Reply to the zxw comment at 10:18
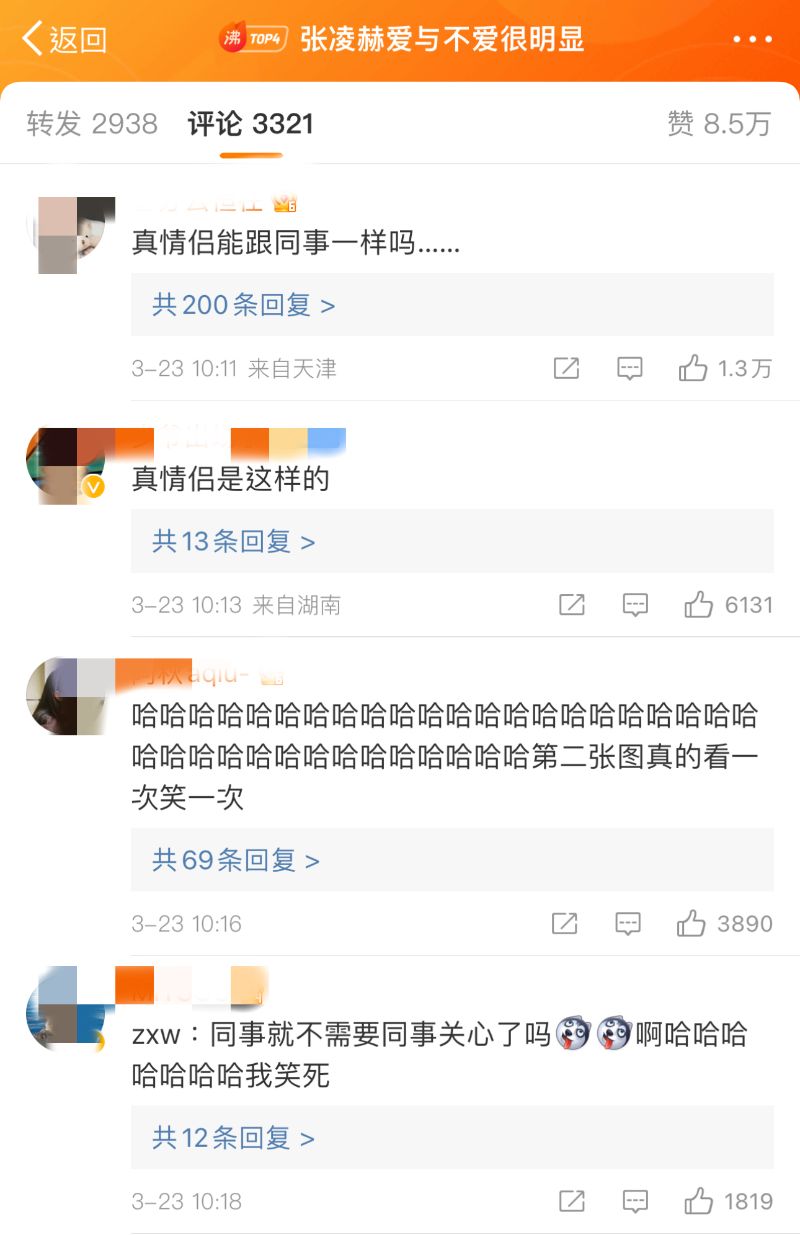Image resolution: width=800 pixels, height=1235 pixels. pos(635,1202)
